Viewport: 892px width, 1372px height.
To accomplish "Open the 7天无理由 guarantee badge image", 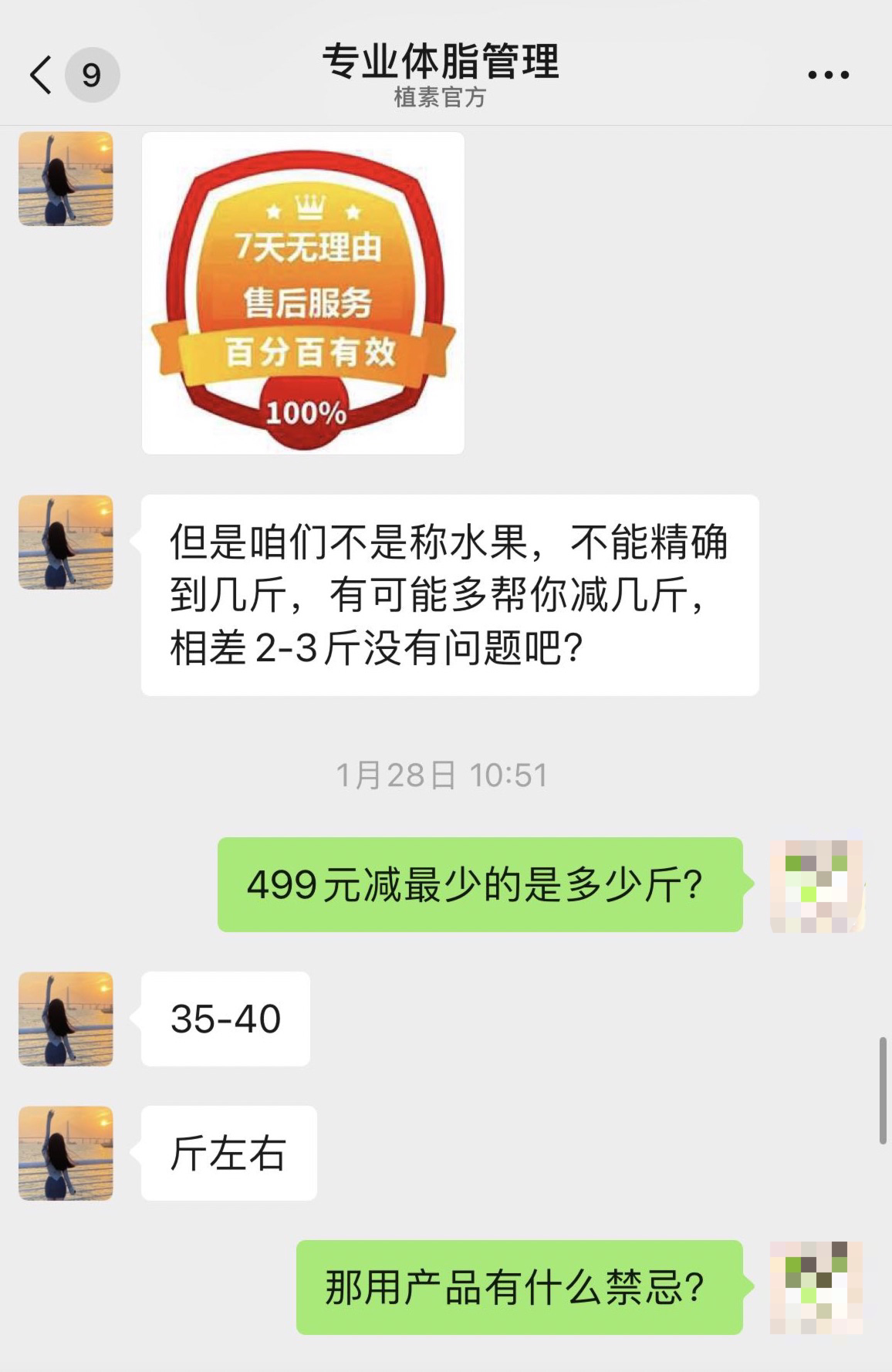I will click(303, 296).
